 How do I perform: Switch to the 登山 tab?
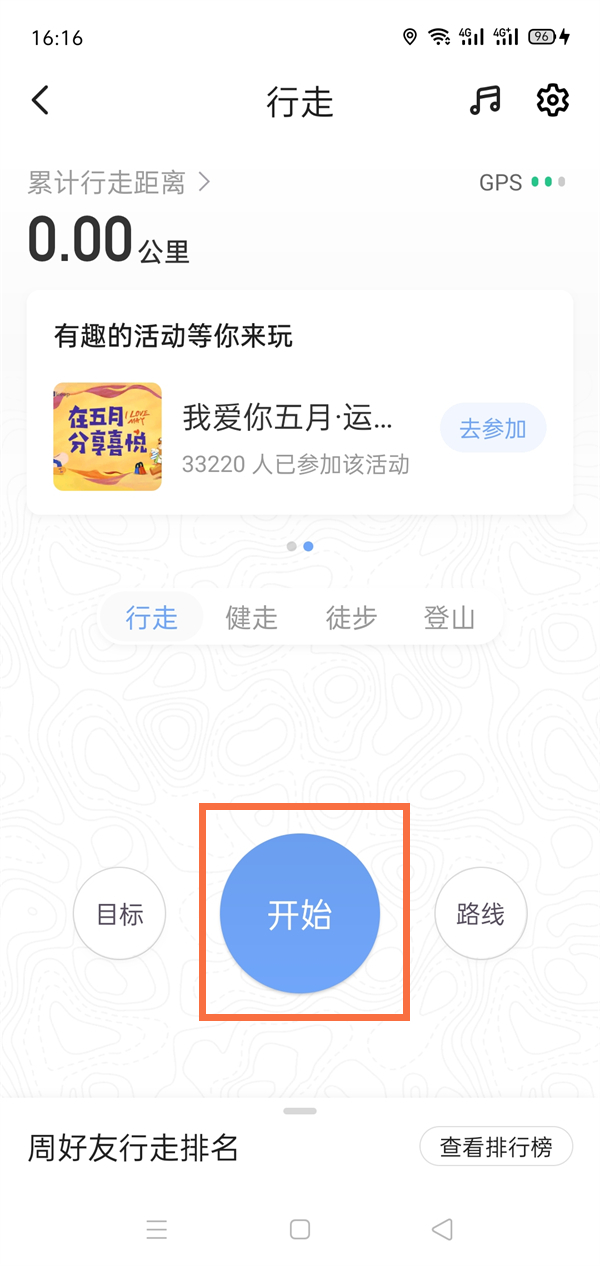pyautogui.click(x=449, y=618)
